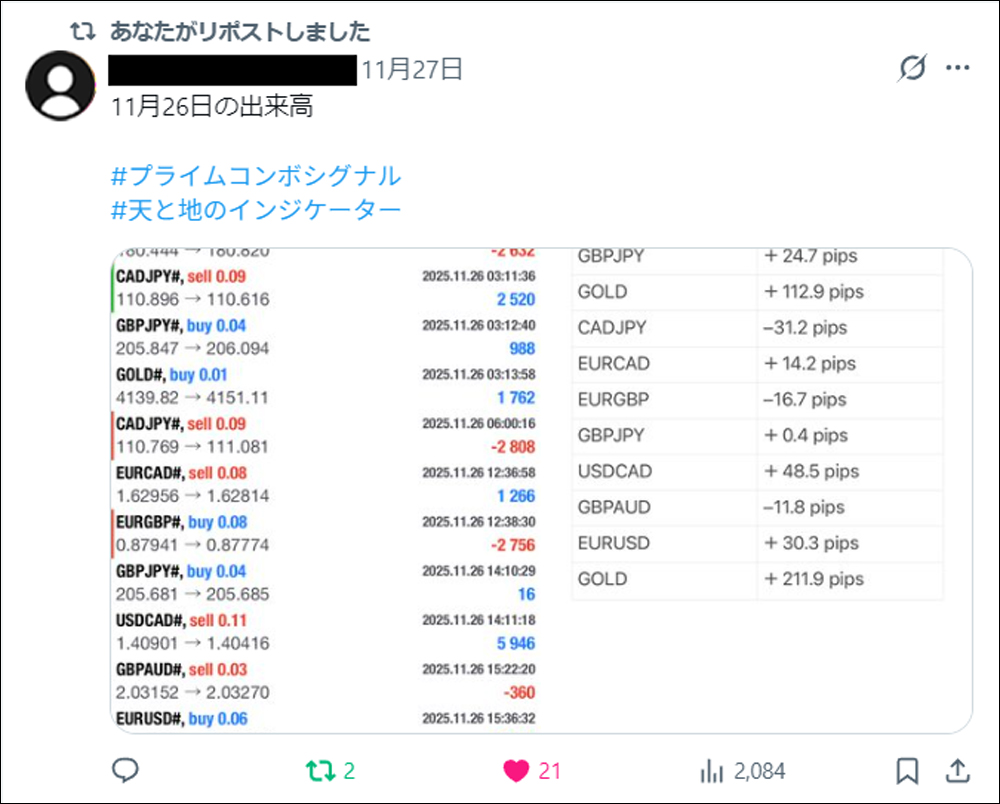Open hashtag #天と地のインジケーター
Viewport: 1000px width, 804px height.
[x=256, y=210]
